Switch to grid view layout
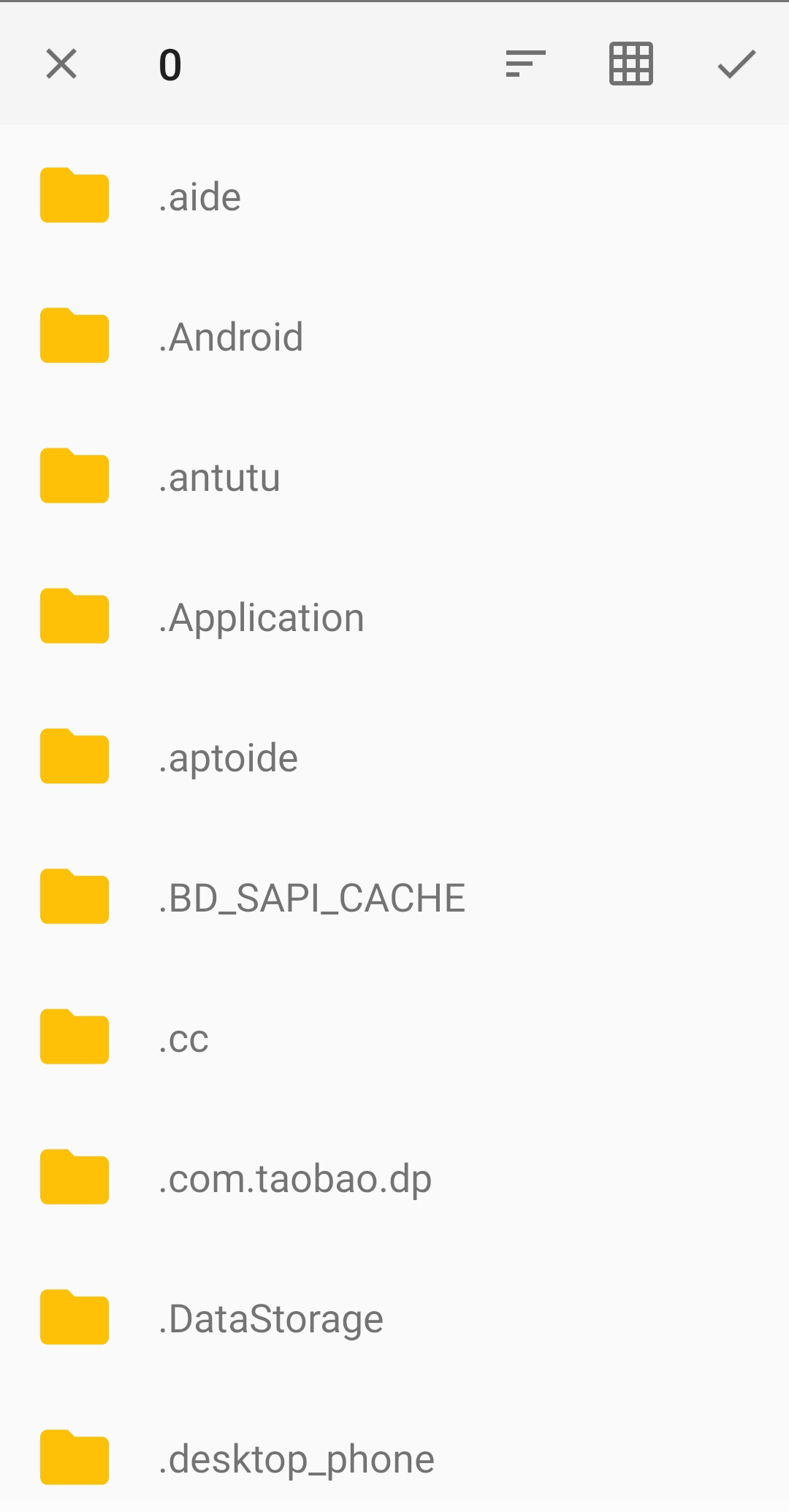Image resolution: width=789 pixels, height=1512 pixels. 630,64
